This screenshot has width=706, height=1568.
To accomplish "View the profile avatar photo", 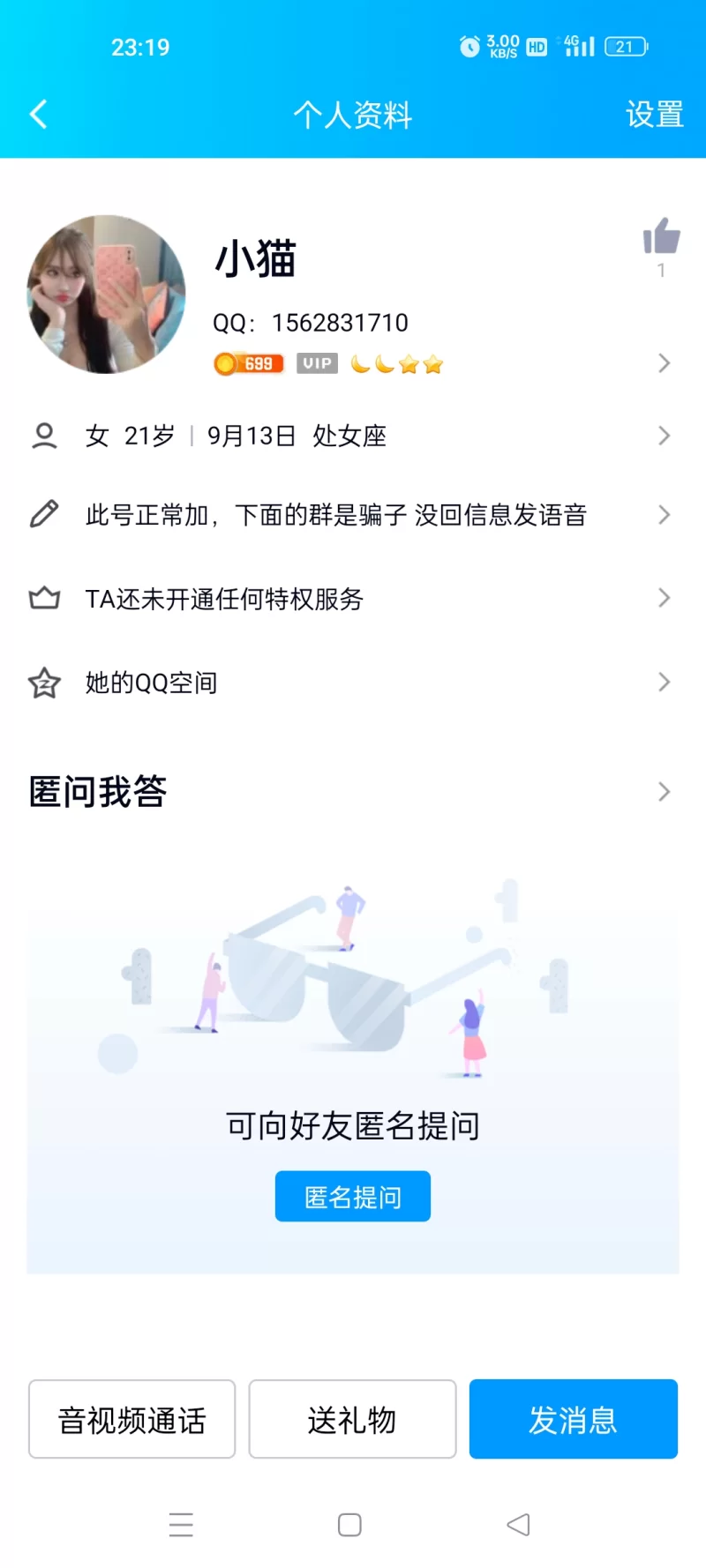I will pyautogui.click(x=107, y=295).
